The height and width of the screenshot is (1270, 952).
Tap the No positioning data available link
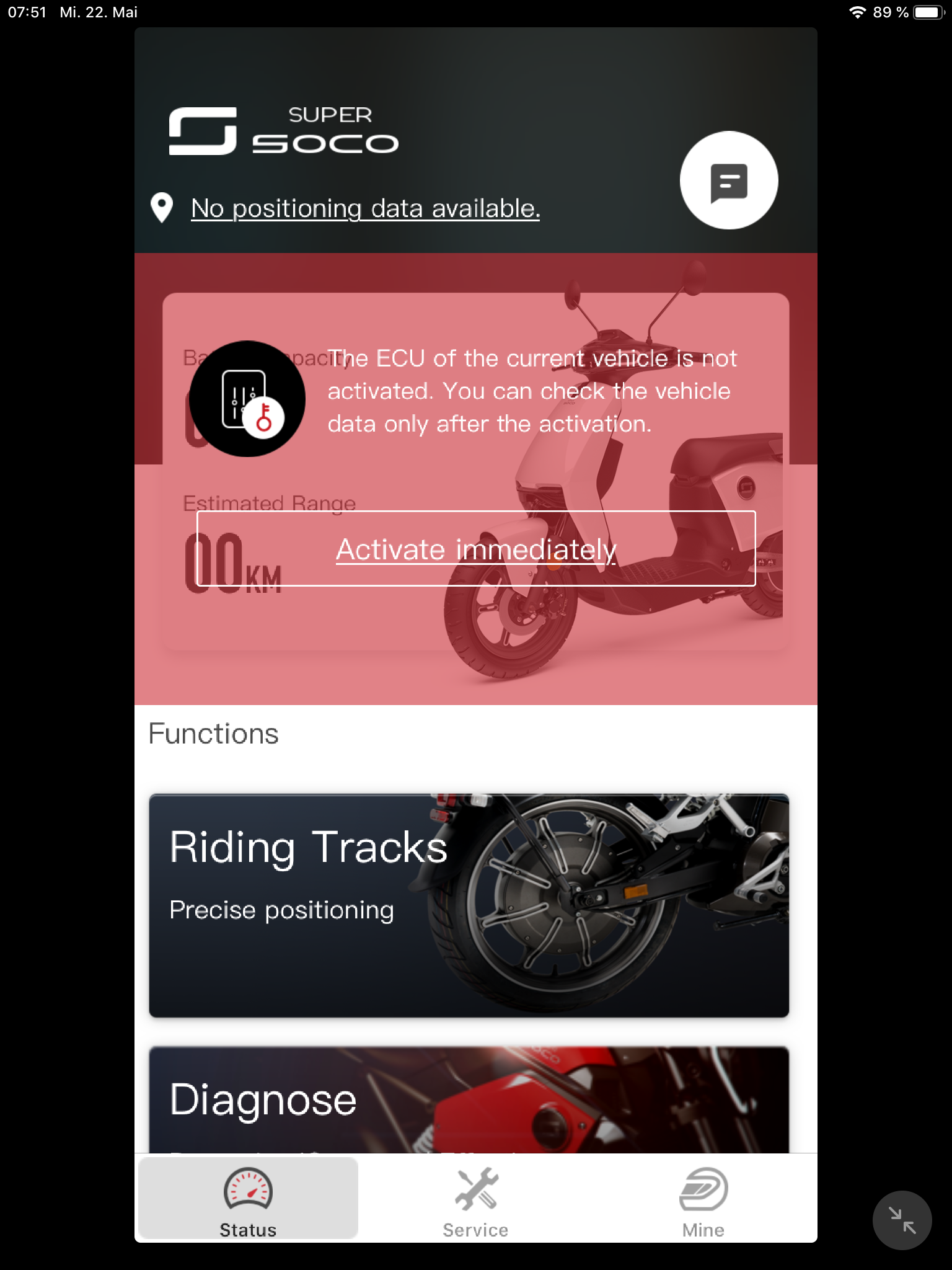(x=365, y=208)
